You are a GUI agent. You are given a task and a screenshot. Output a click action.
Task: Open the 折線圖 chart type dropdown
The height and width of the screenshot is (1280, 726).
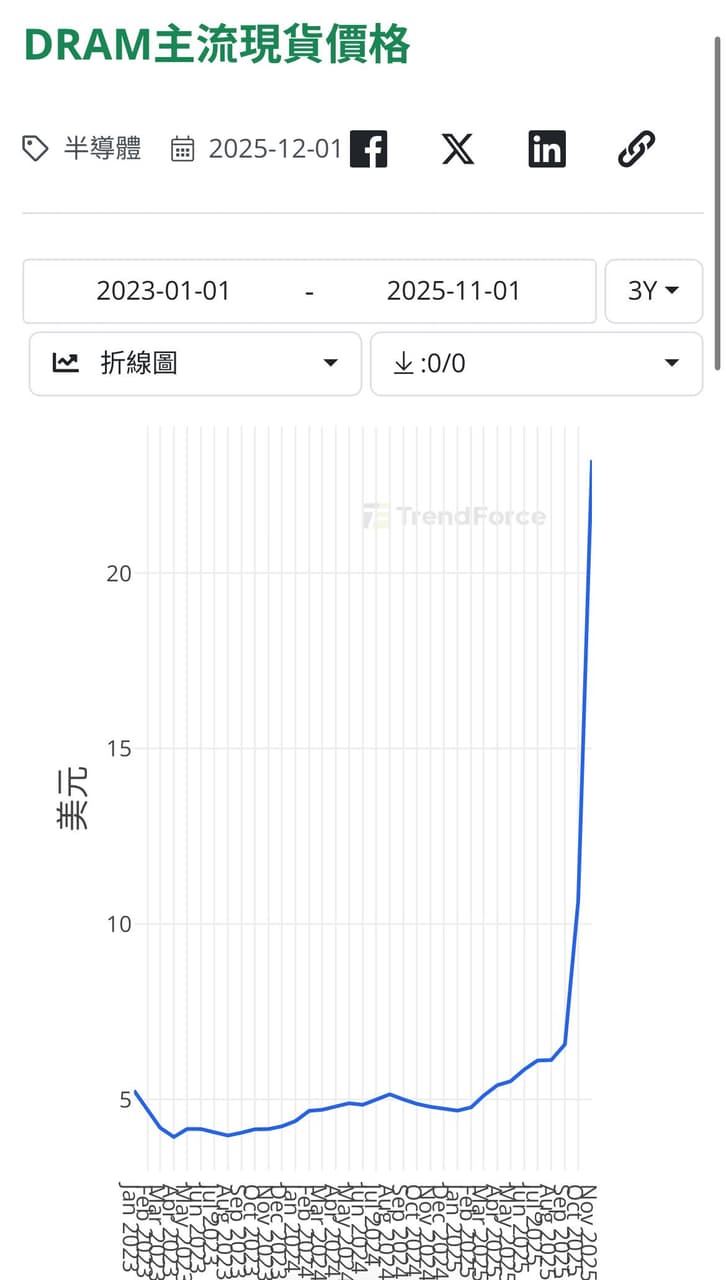coord(195,363)
